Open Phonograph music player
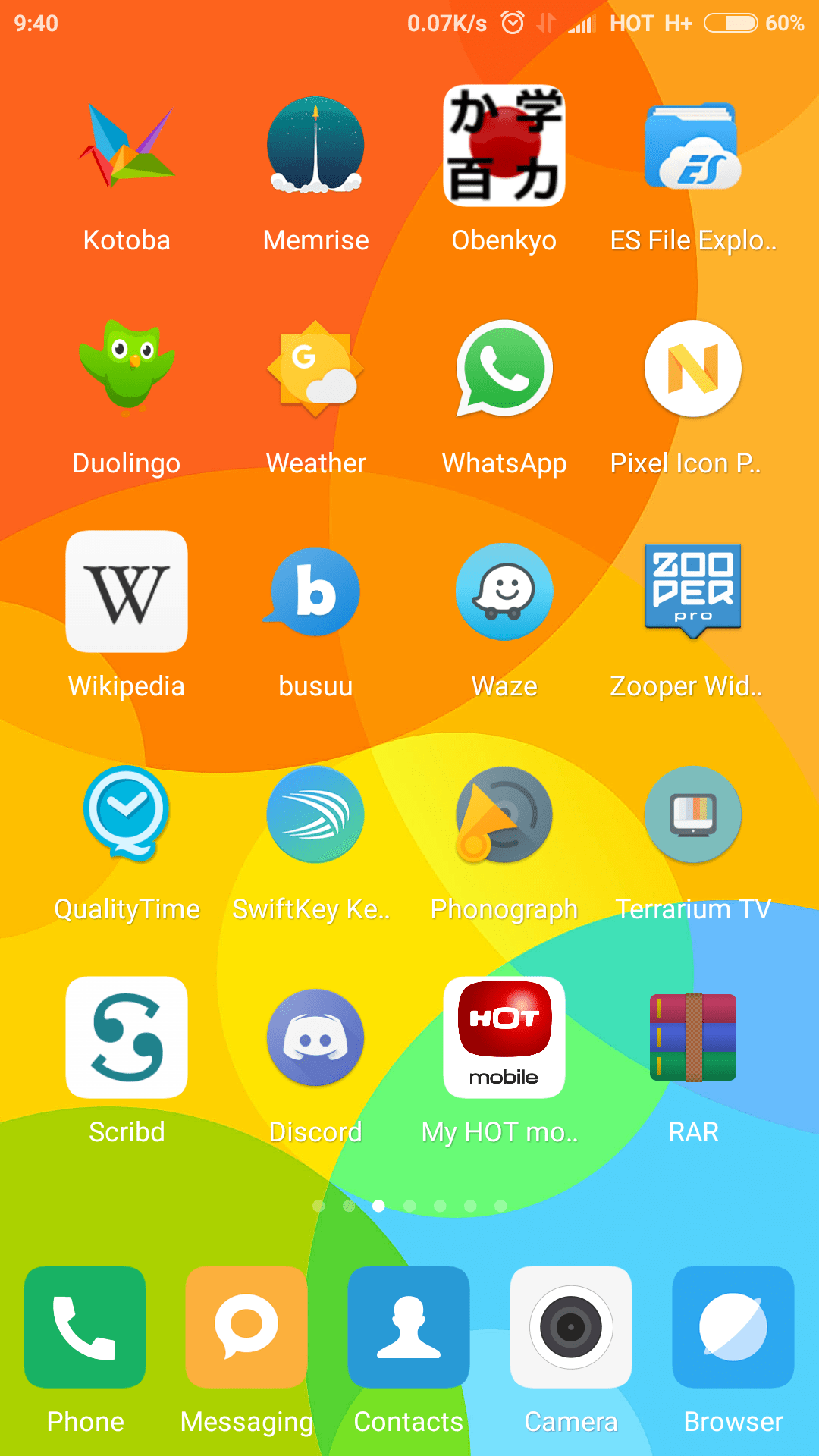 (504, 814)
